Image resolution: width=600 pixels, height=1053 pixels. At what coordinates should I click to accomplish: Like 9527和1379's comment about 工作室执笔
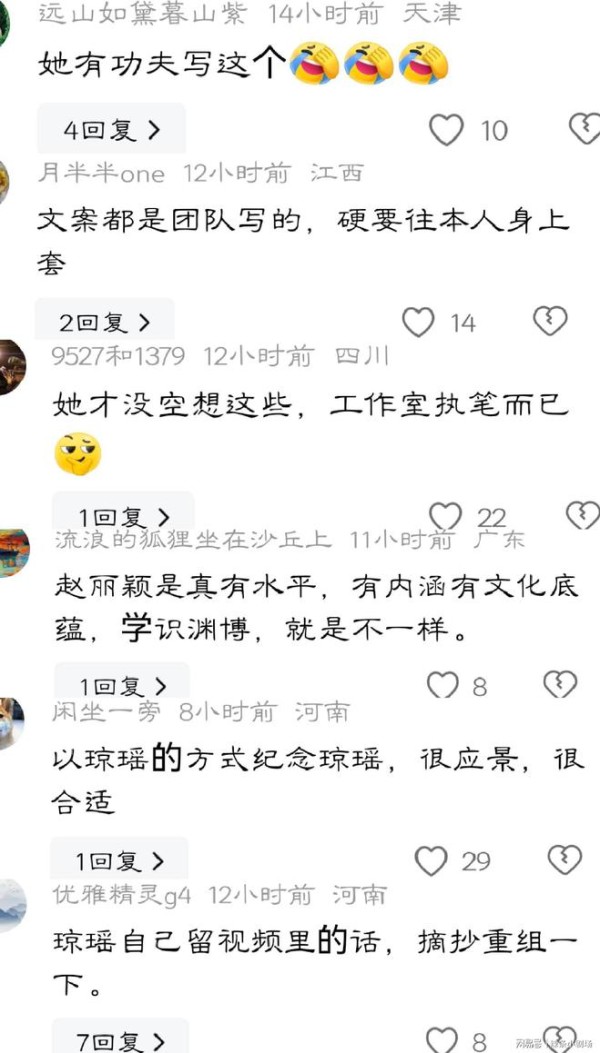pos(445,516)
